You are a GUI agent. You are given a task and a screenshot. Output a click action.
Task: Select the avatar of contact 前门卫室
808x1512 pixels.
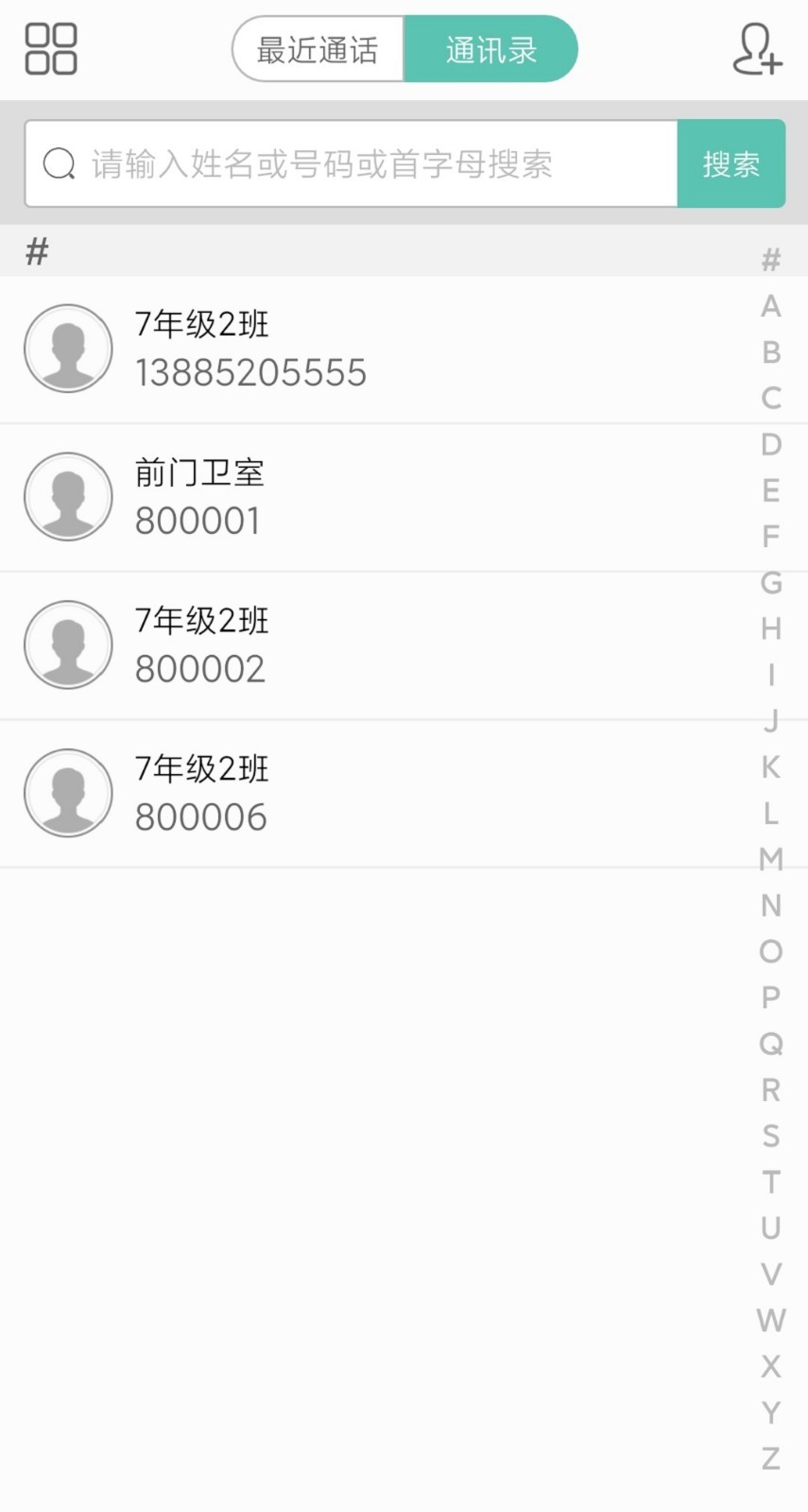point(68,495)
